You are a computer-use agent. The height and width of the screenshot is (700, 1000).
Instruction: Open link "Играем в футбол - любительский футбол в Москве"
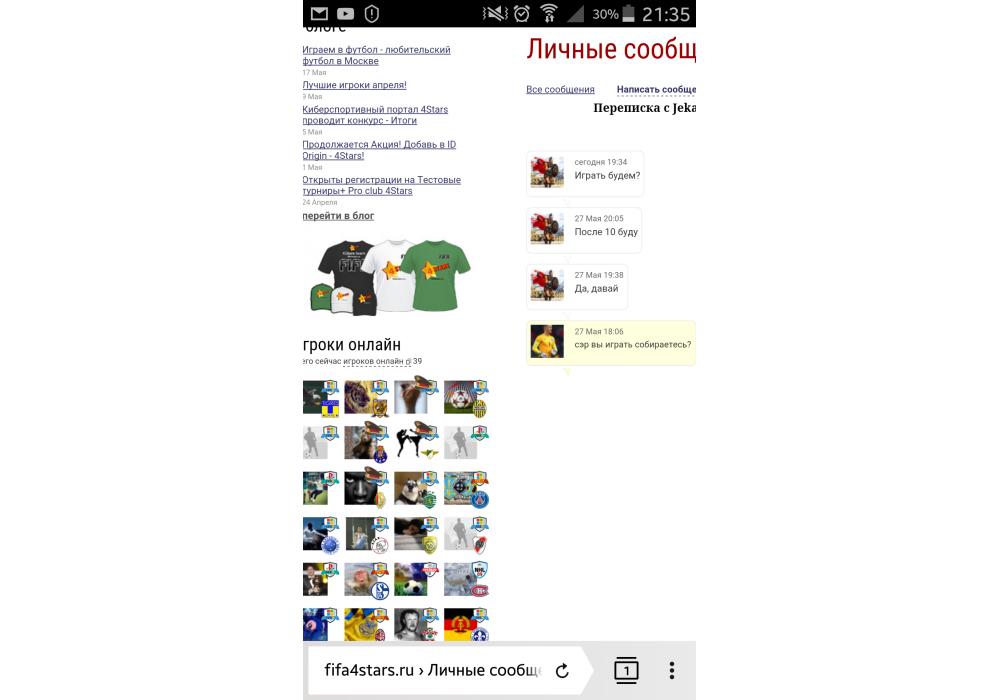[376, 55]
